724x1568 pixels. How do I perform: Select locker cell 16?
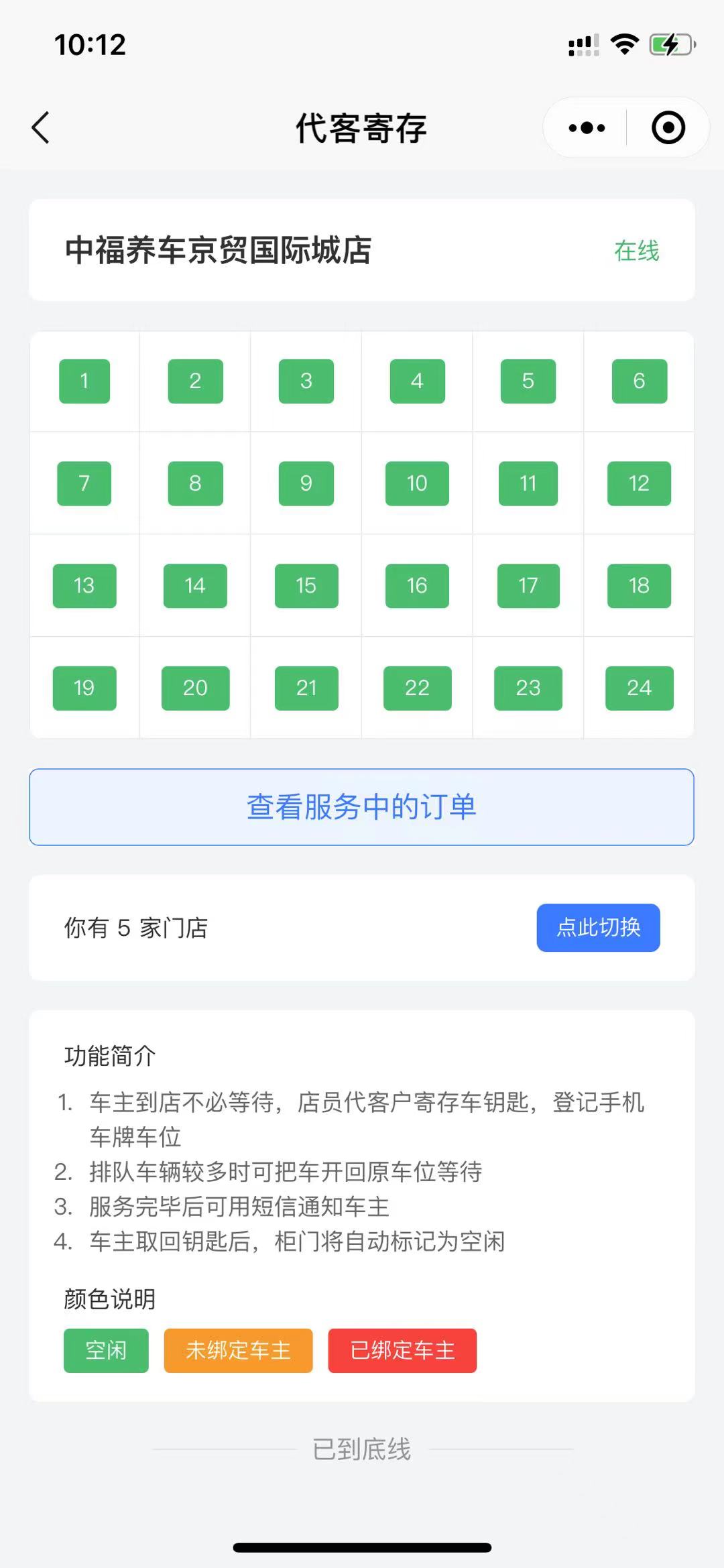click(416, 585)
